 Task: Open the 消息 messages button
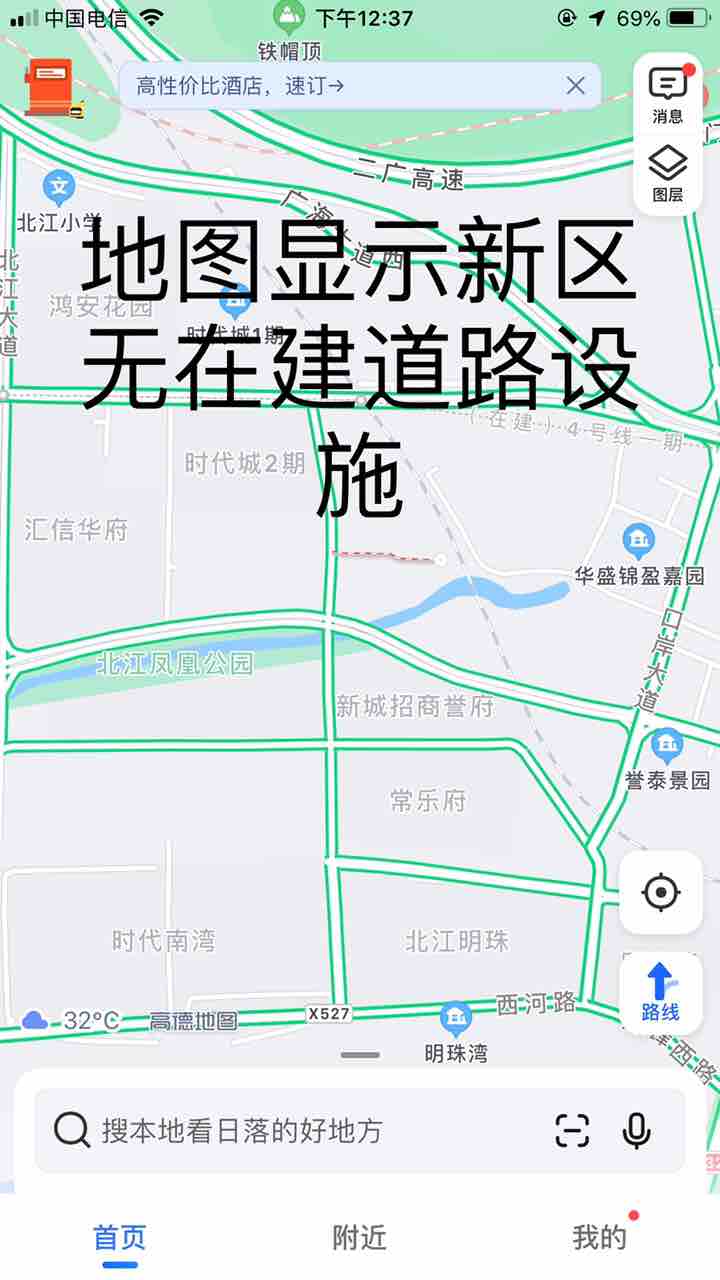(x=668, y=97)
